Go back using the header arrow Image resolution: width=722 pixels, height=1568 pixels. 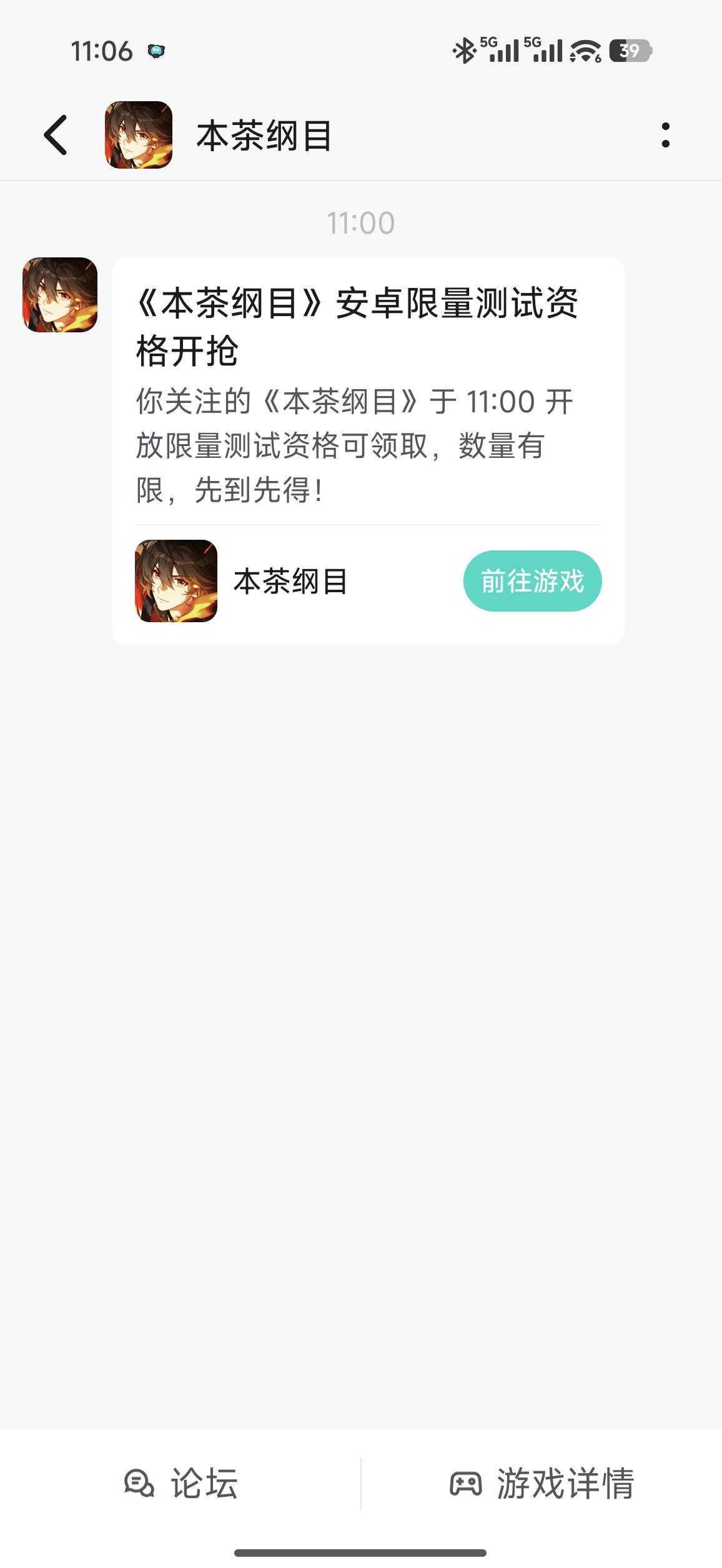click(56, 135)
